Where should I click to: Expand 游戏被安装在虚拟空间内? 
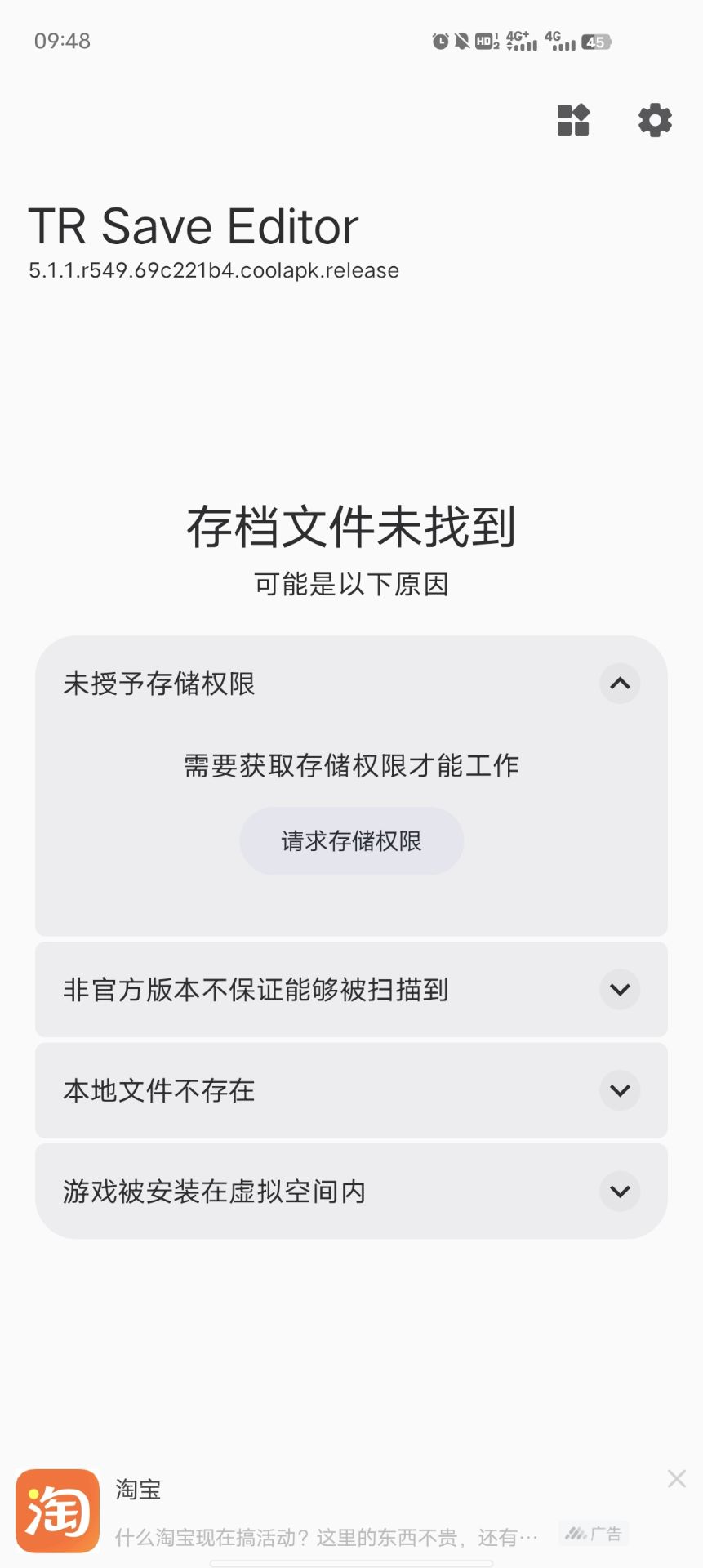pos(620,1192)
